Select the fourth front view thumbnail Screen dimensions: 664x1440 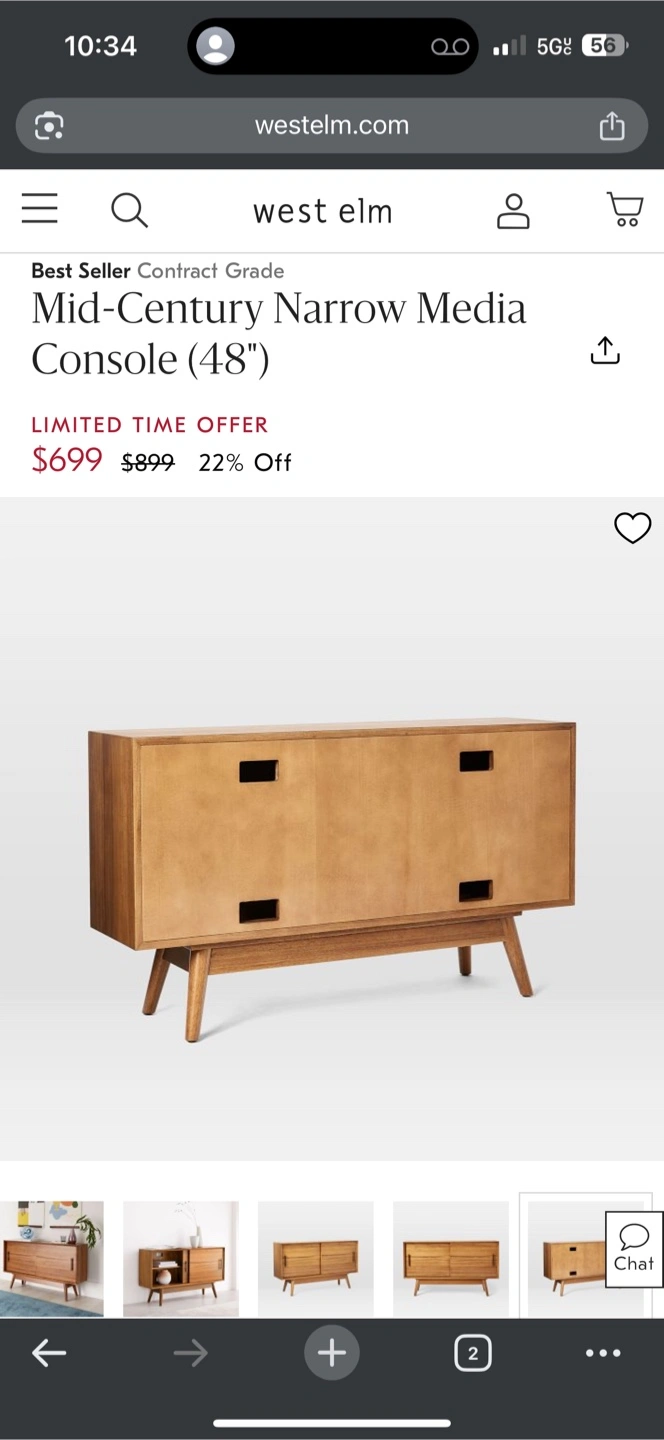coord(451,1259)
